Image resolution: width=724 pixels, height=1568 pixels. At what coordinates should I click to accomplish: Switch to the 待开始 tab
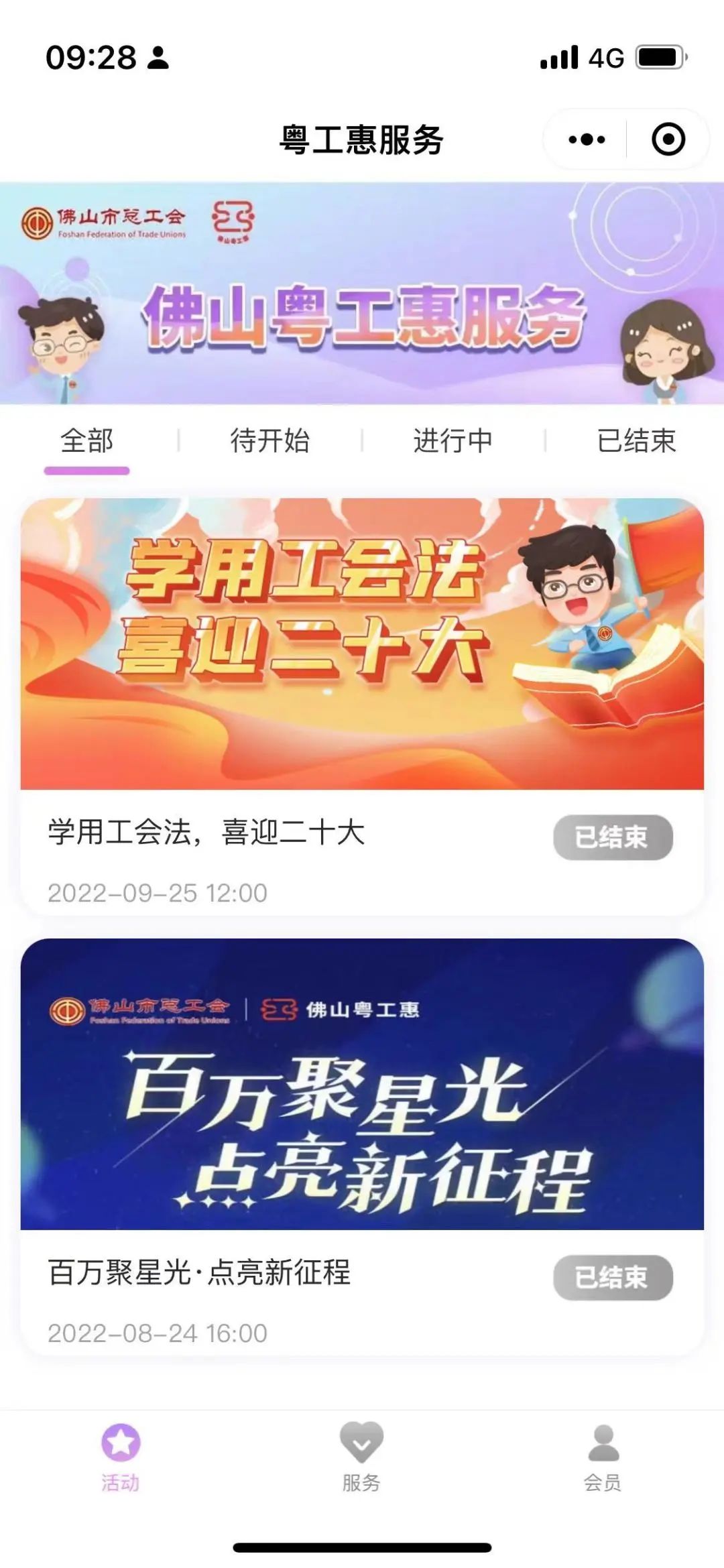269,441
